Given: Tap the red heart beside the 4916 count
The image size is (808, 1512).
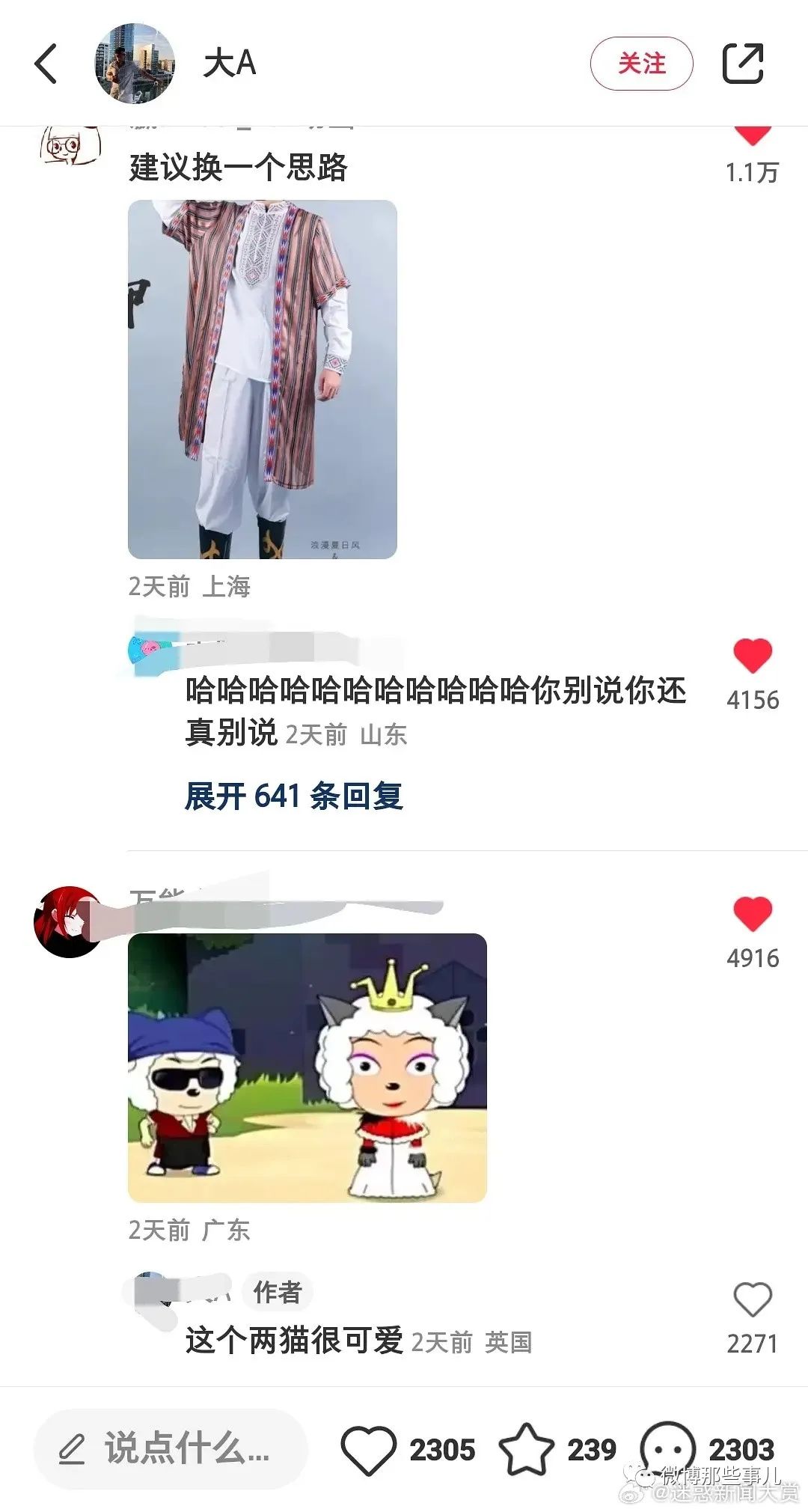Looking at the screenshot, I should click(x=751, y=915).
